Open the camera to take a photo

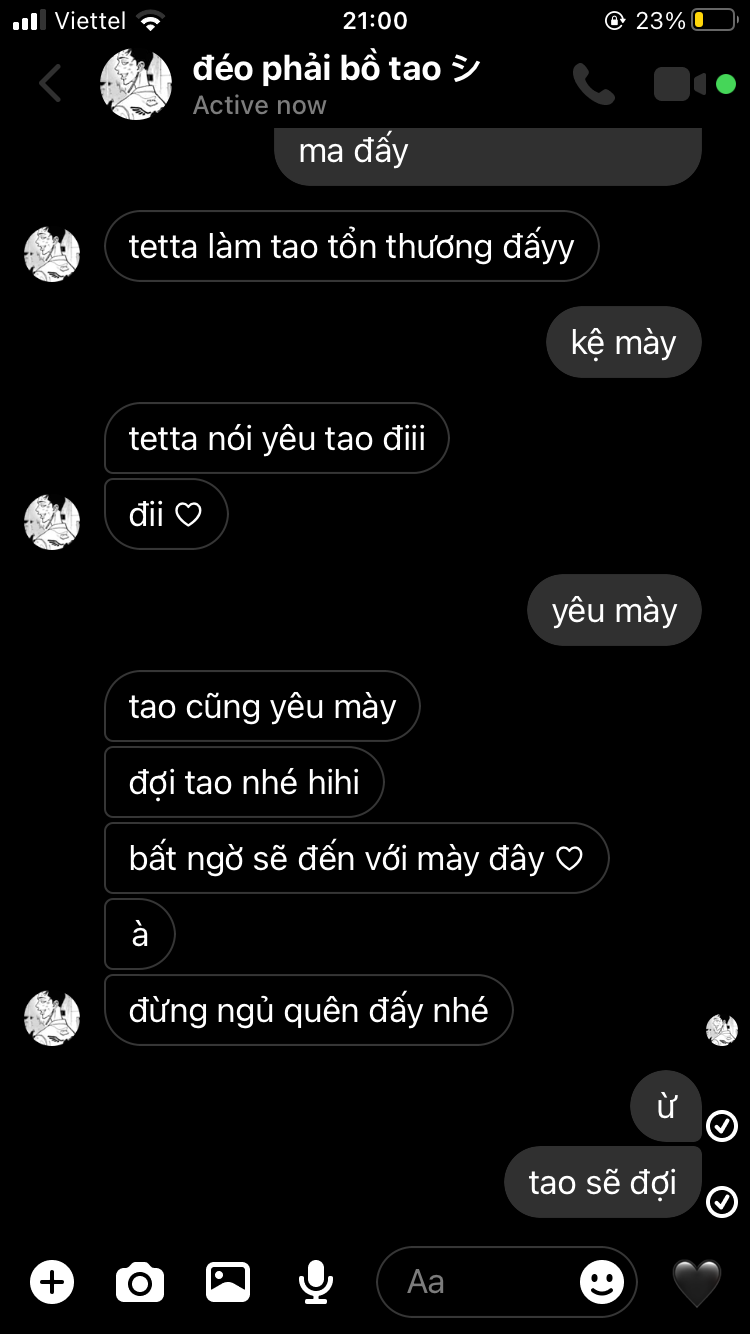[140, 1281]
